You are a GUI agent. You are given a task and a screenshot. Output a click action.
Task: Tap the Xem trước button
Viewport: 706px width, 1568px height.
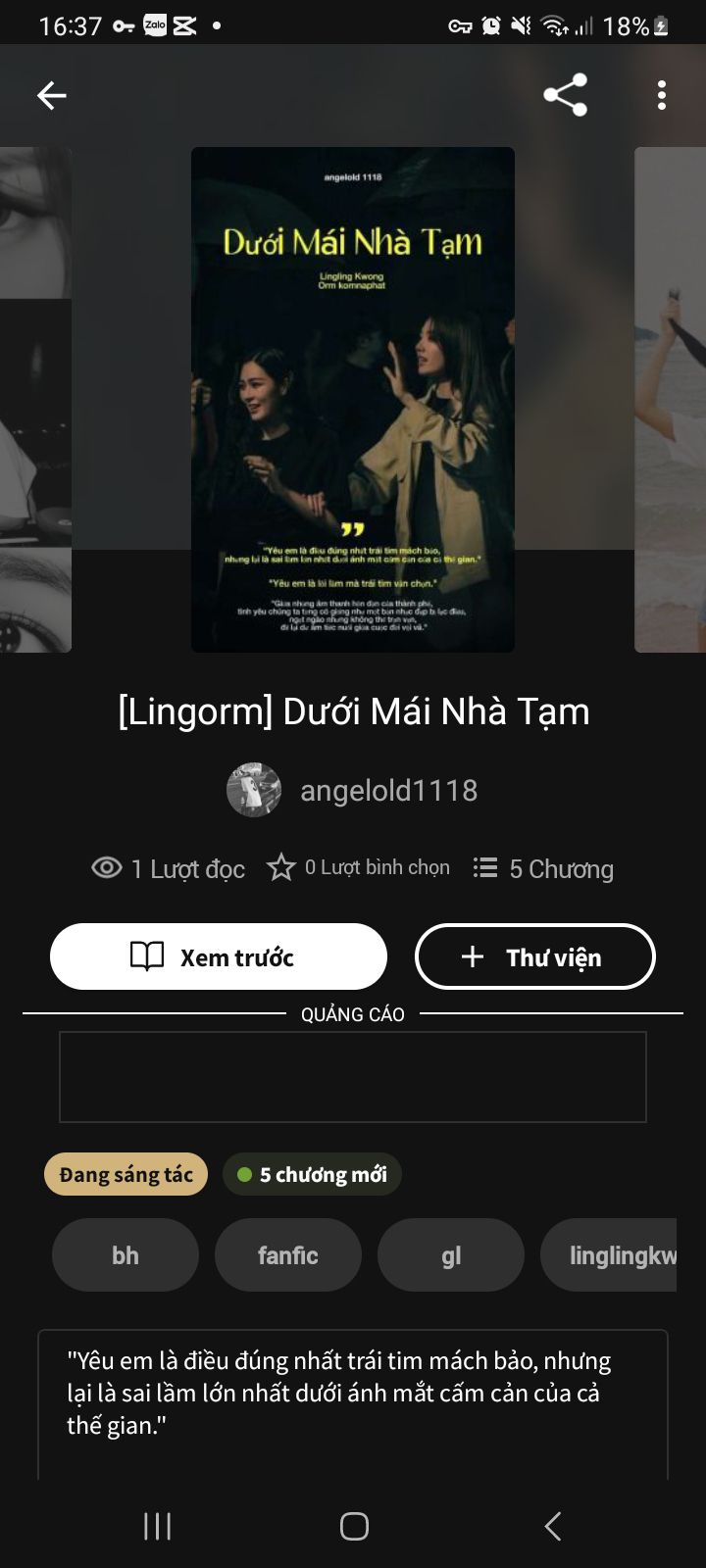click(219, 956)
